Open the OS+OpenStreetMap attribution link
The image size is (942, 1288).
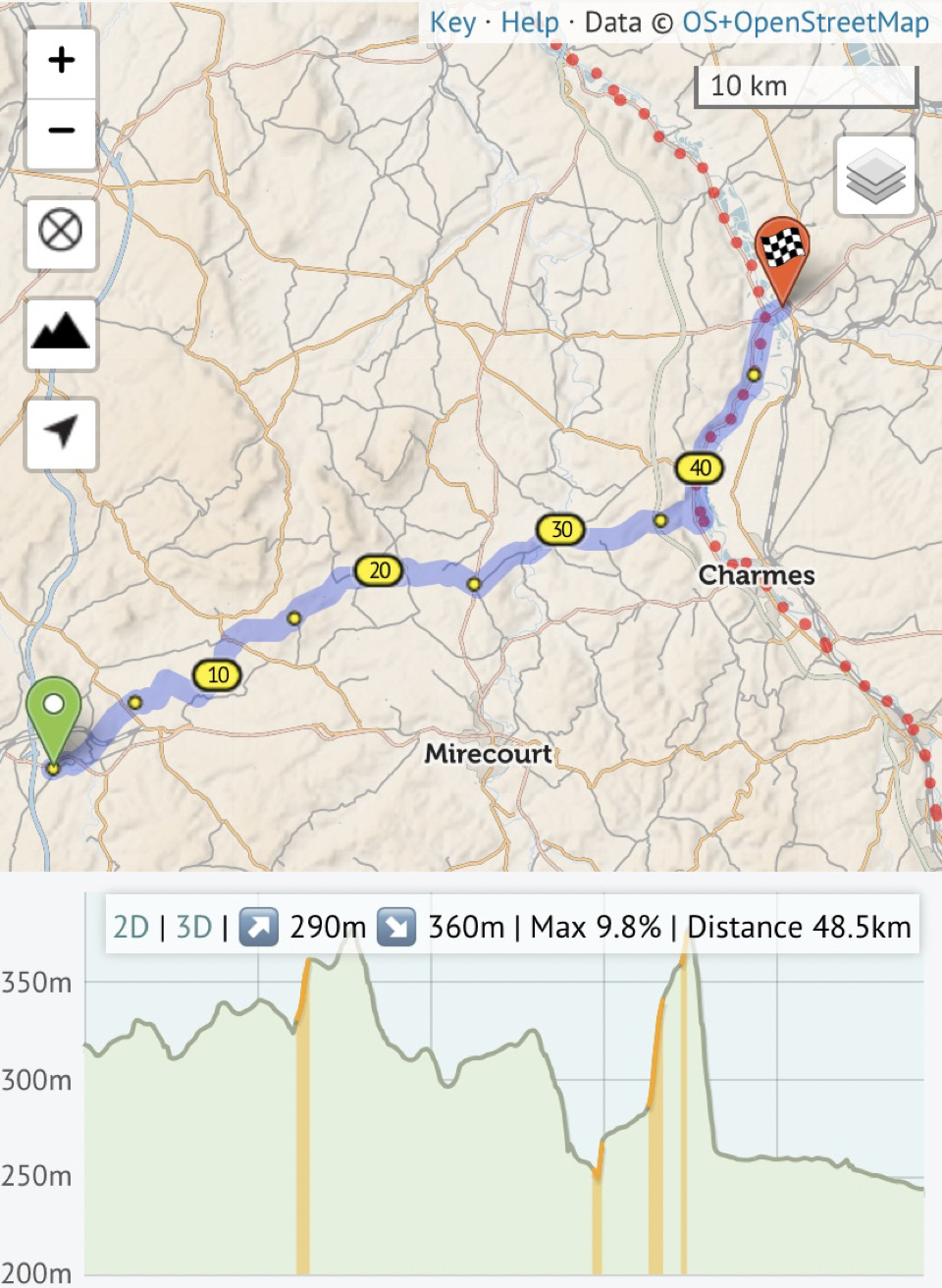[805, 23]
